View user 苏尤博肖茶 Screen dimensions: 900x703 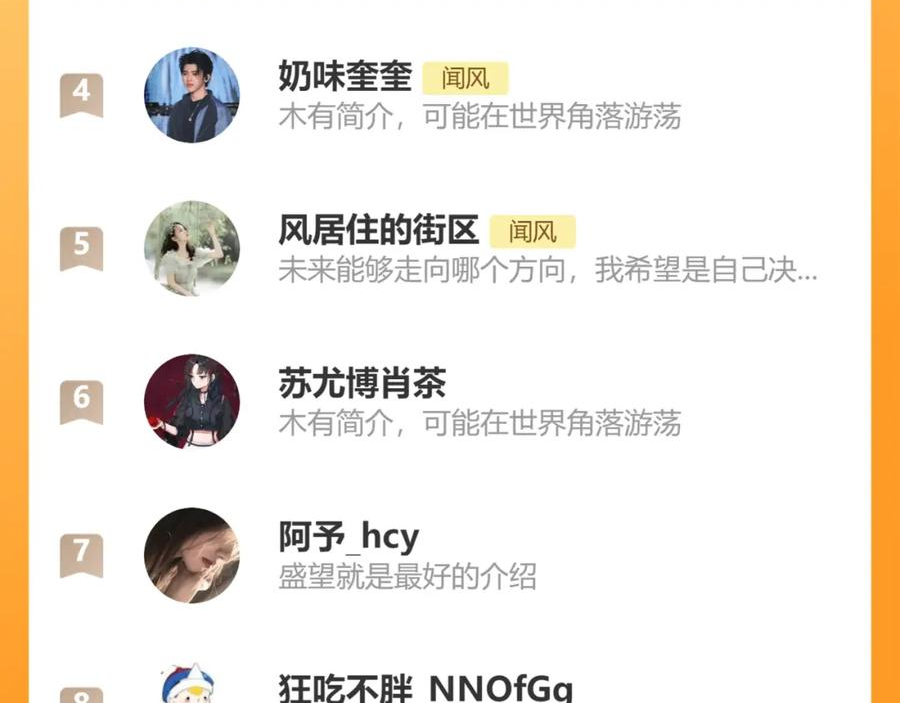(449, 402)
